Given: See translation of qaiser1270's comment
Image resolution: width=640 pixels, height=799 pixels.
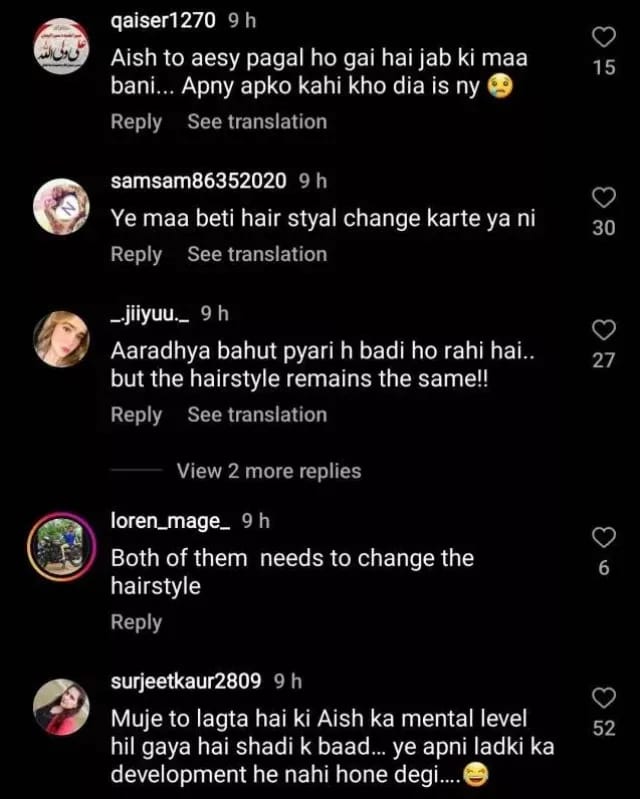Looking at the screenshot, I should click(x=257, y=122).
